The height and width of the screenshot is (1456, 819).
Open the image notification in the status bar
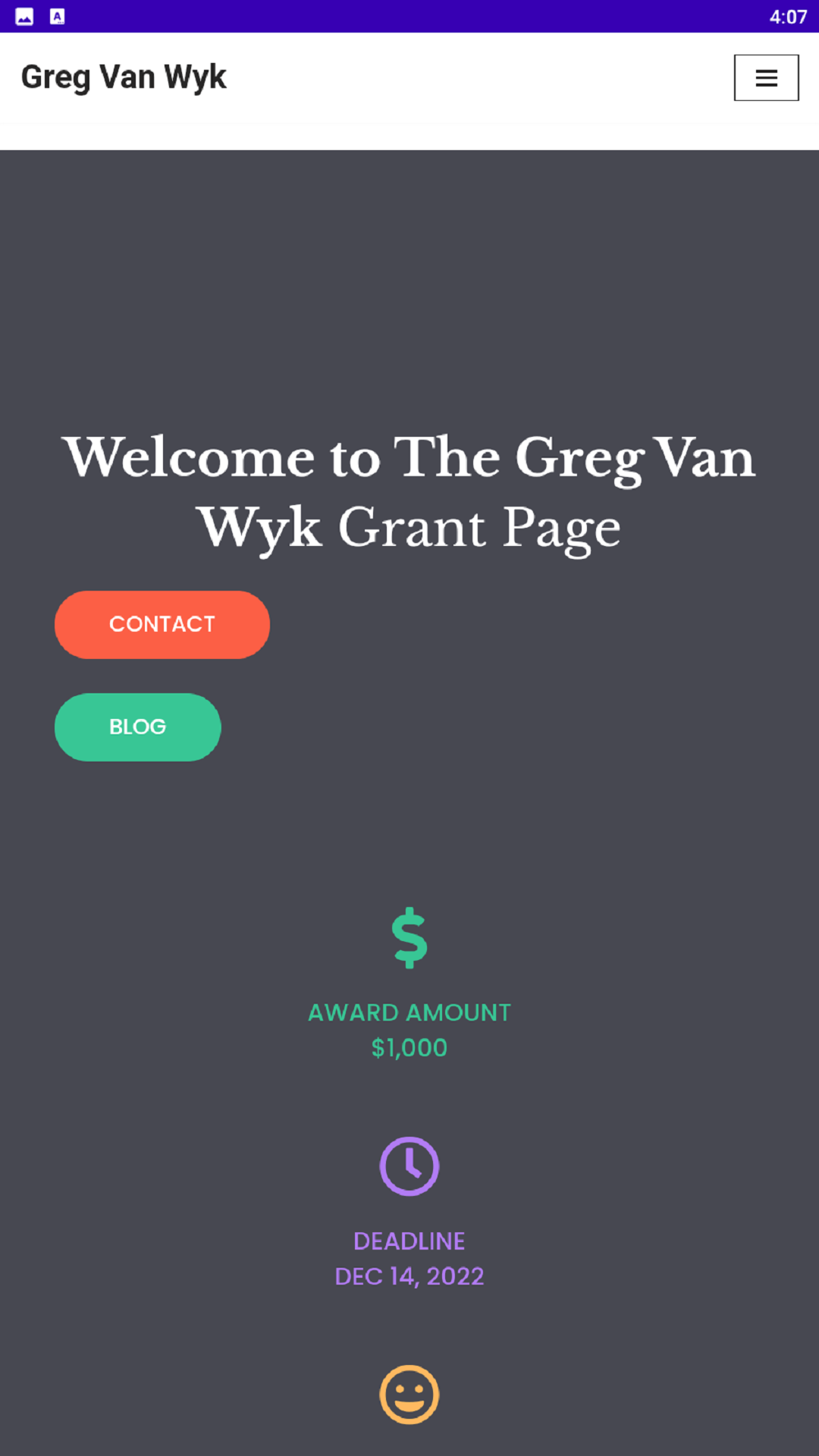[x=25, y=14]
